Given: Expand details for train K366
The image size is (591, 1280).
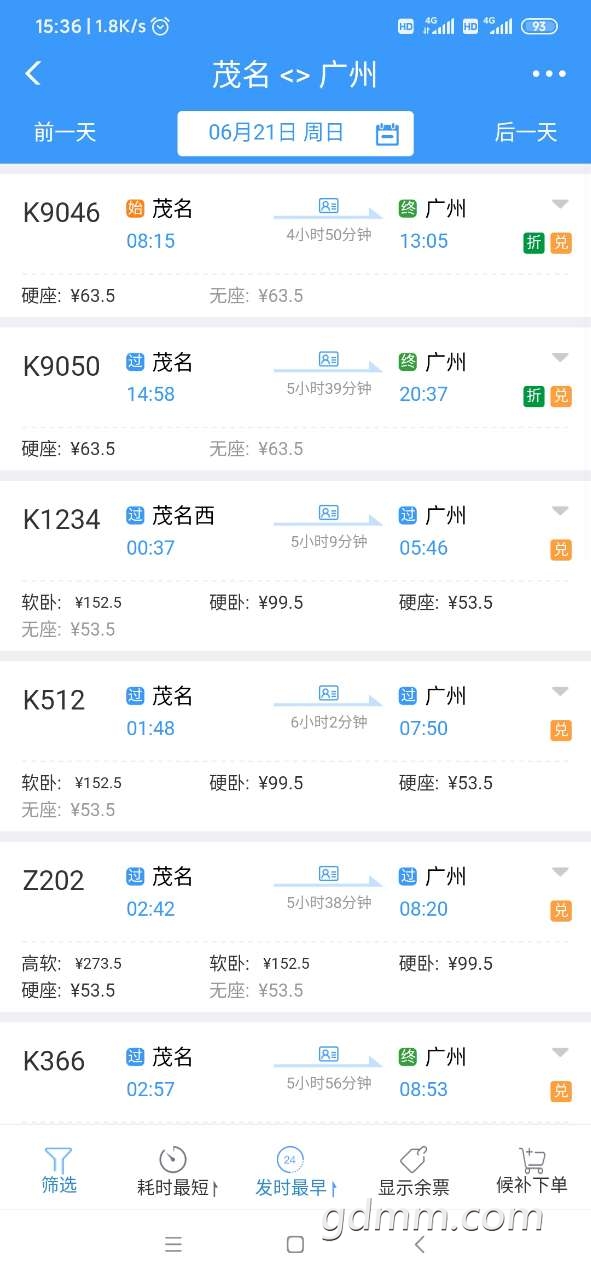Looking at the screenshot, I should [x=560, y=1052].
